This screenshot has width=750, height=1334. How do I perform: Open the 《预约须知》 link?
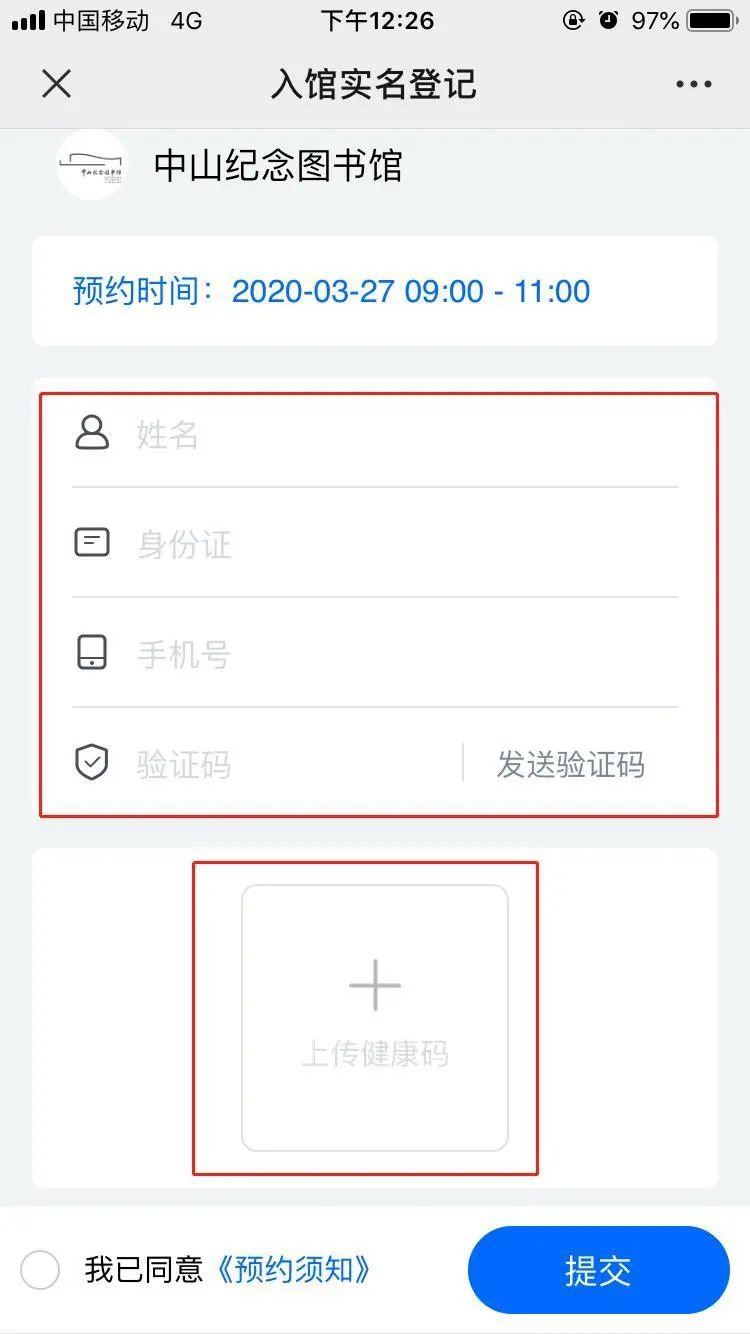[295, 1271]
